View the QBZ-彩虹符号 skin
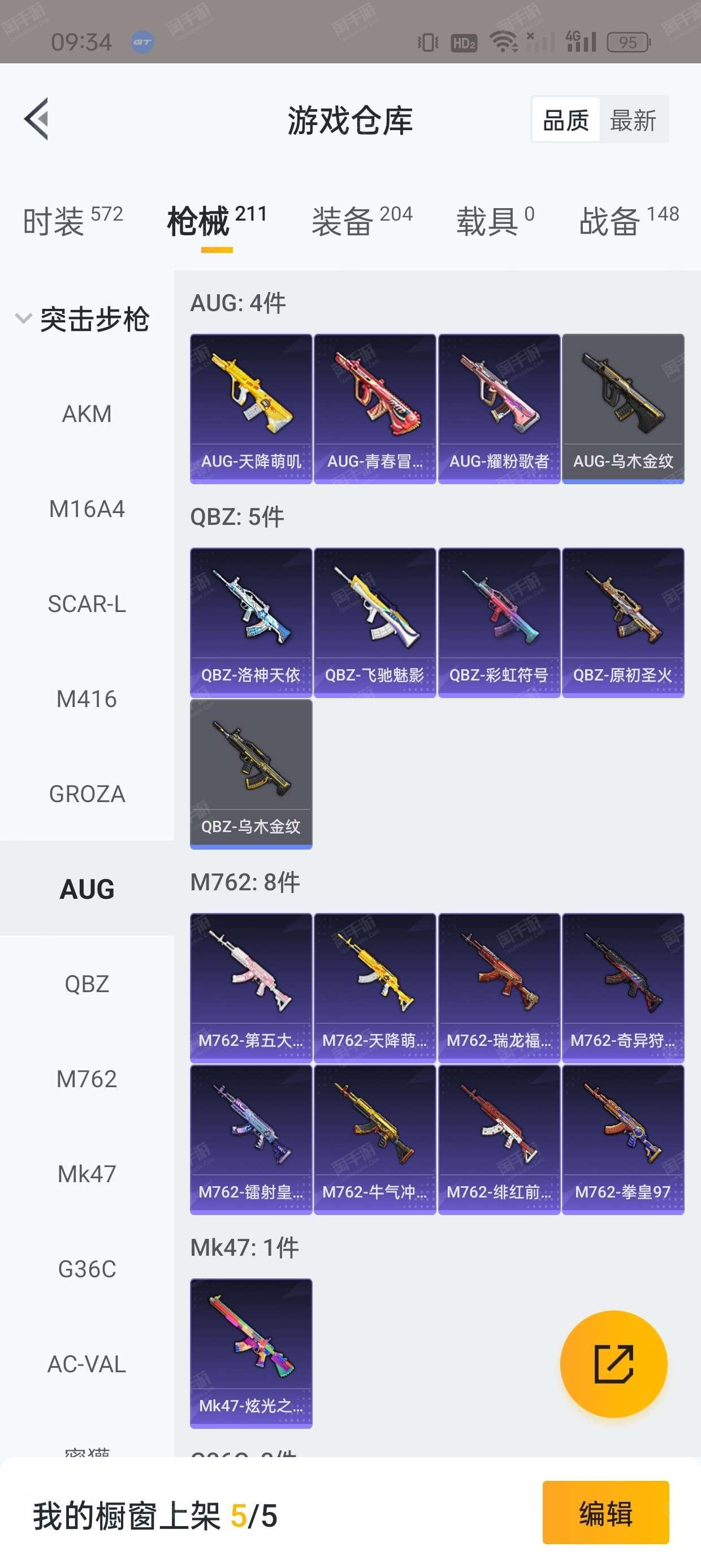 [499, 622]
